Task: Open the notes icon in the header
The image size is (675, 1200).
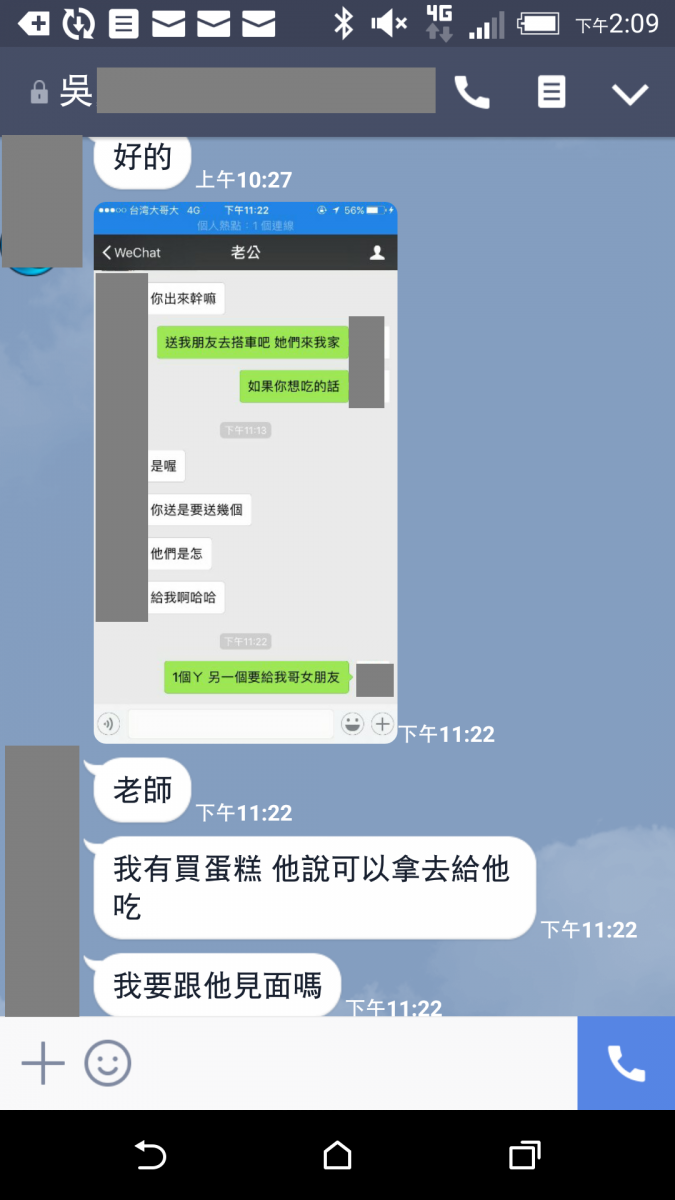Action: click(551, 93)
